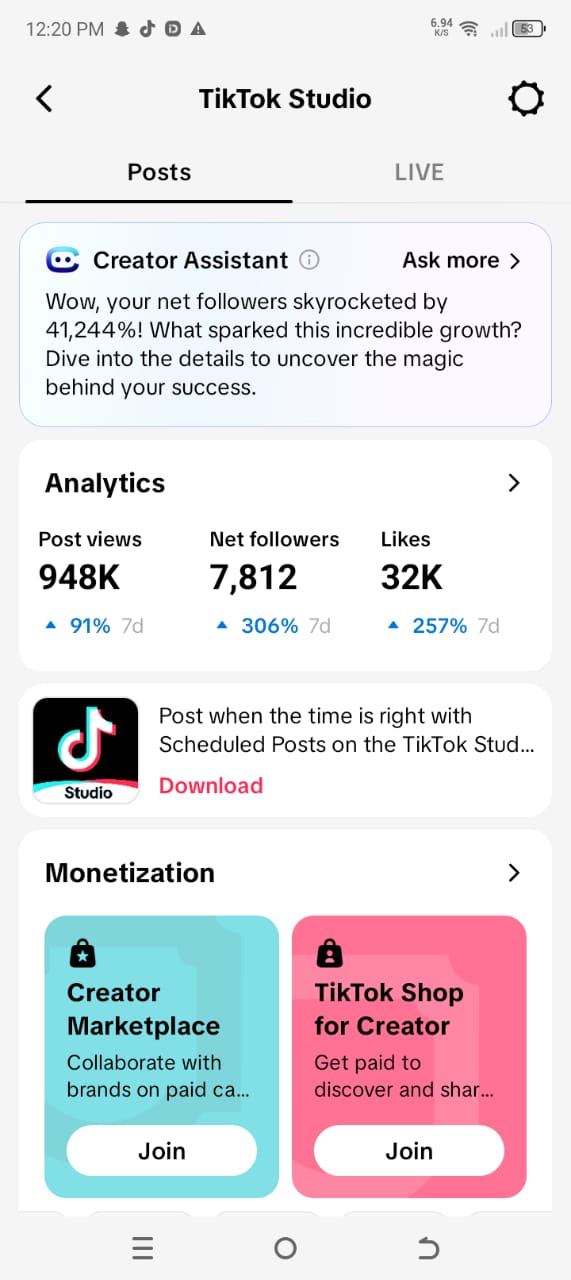Tap the system home button

pyautogui.click(x=285, y=1247)
